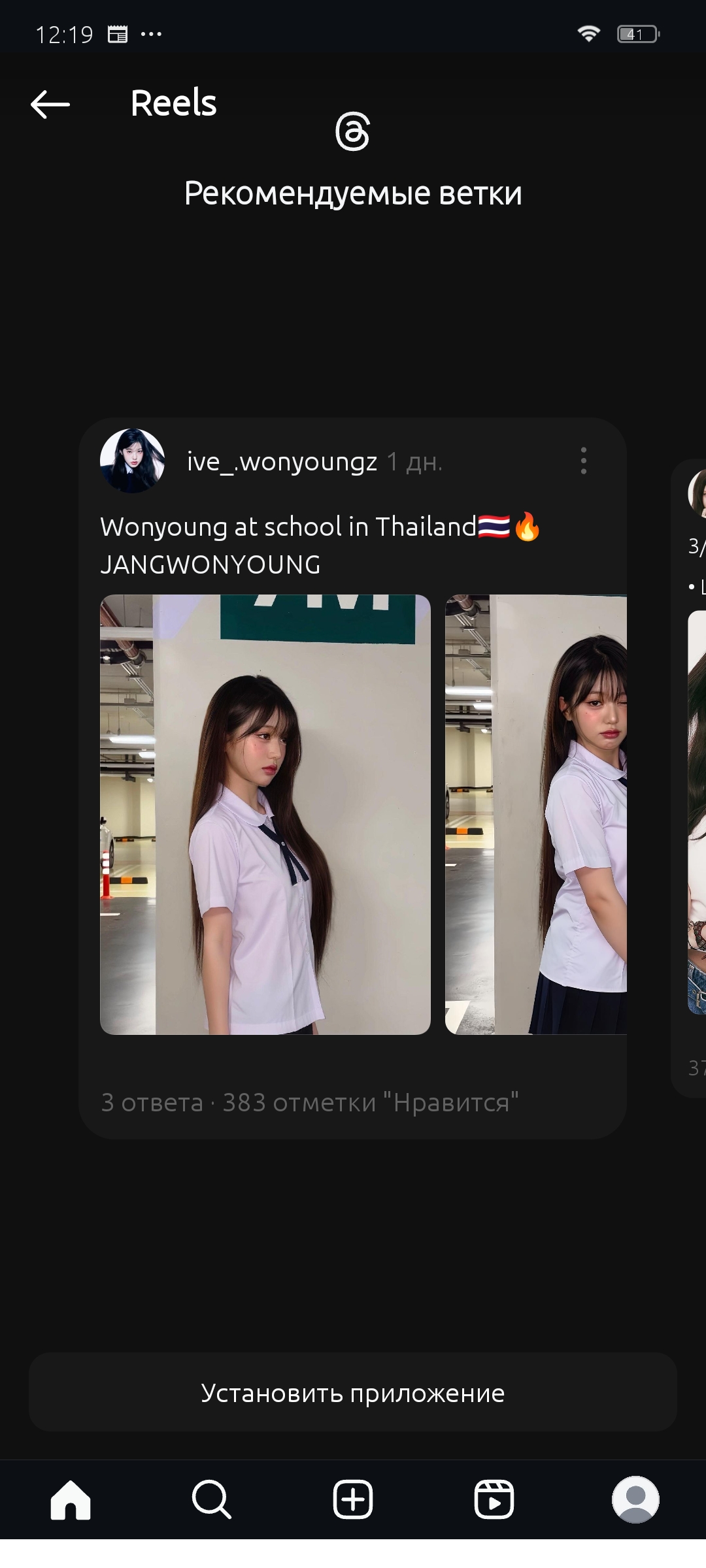Screen dimensions: 706x1568
Task: Switch to the Home tab
Action: (71, 1499)
